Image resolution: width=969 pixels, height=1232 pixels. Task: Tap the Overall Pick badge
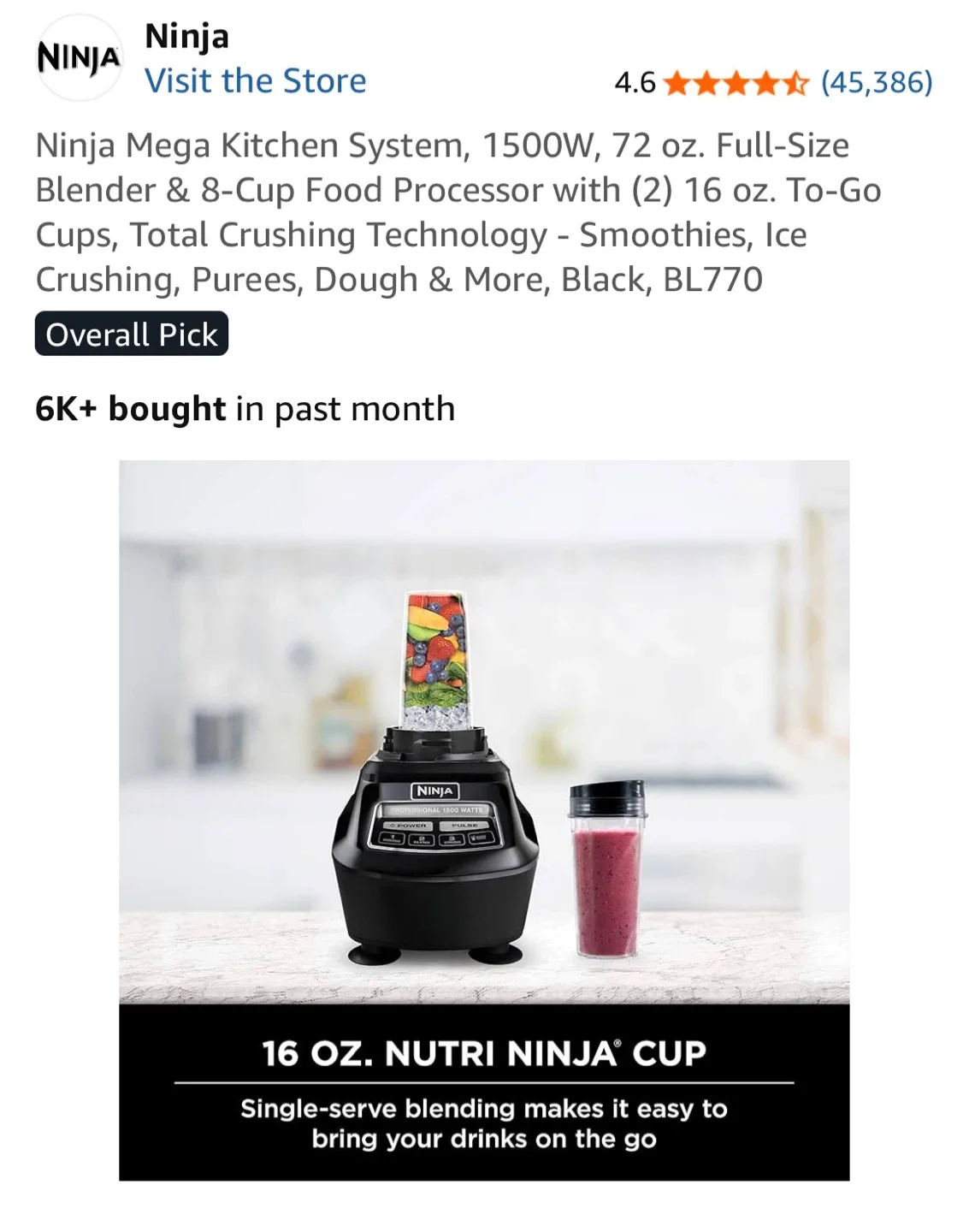click(x=132, y=335)
